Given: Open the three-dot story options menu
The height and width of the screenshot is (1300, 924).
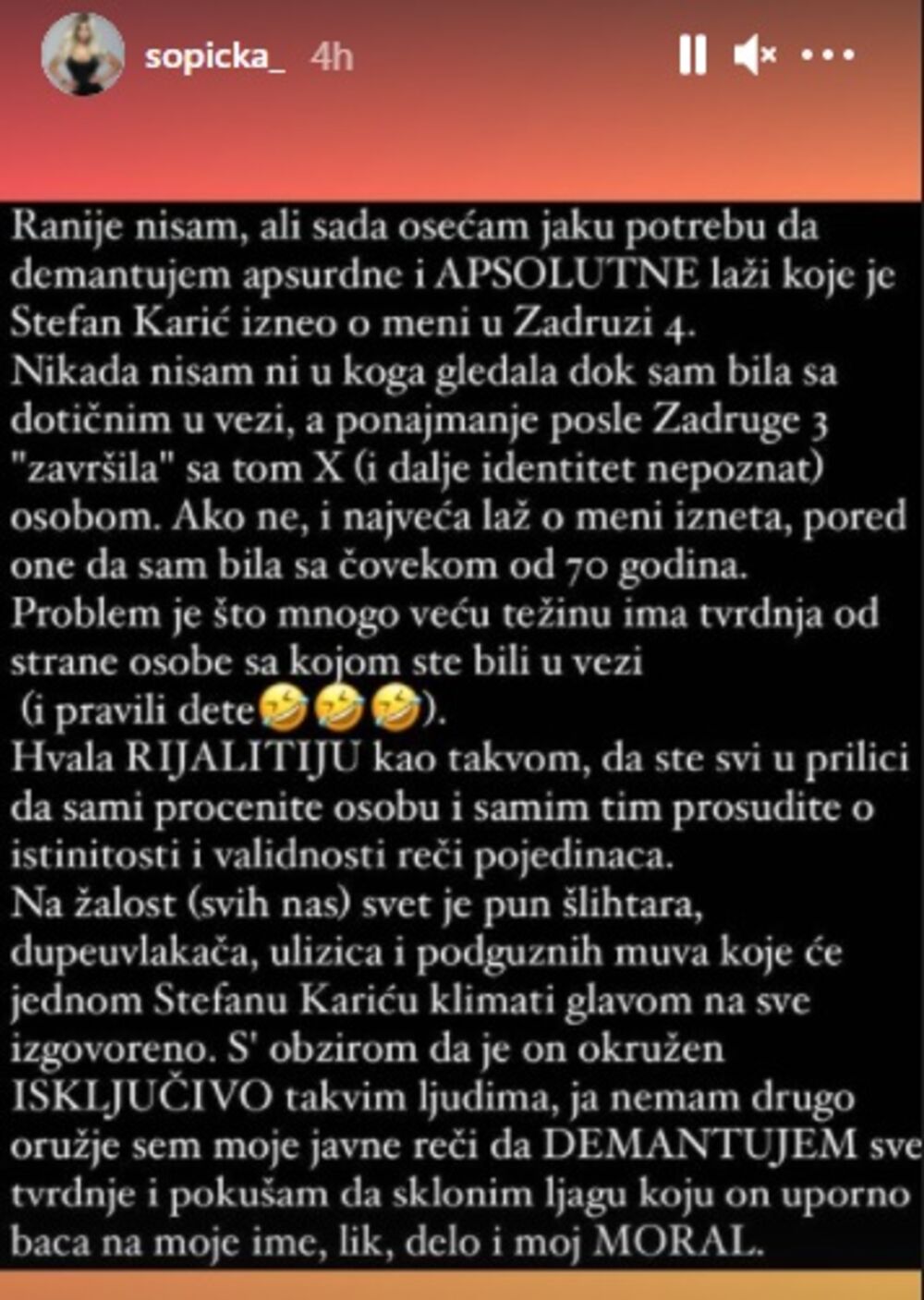Looking at the screenshot, I should pos(827,55).
